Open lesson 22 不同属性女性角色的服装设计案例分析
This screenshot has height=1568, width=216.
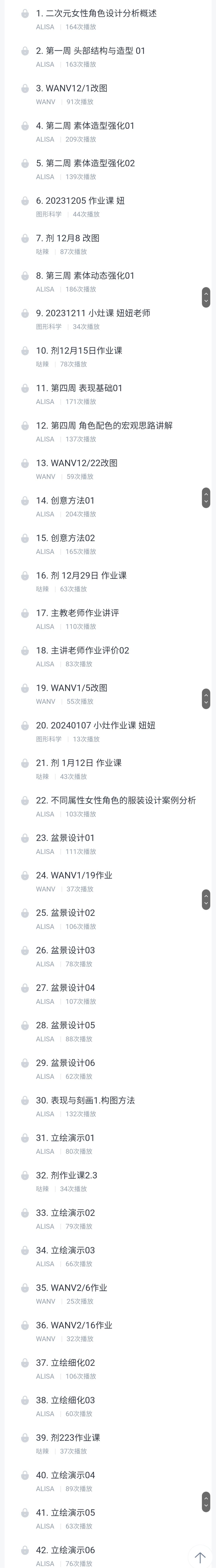point(115,800)
